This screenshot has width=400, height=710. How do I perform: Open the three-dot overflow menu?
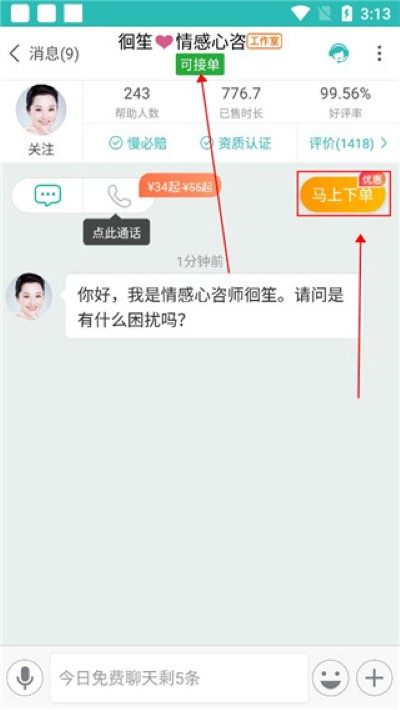pos(379,53)
